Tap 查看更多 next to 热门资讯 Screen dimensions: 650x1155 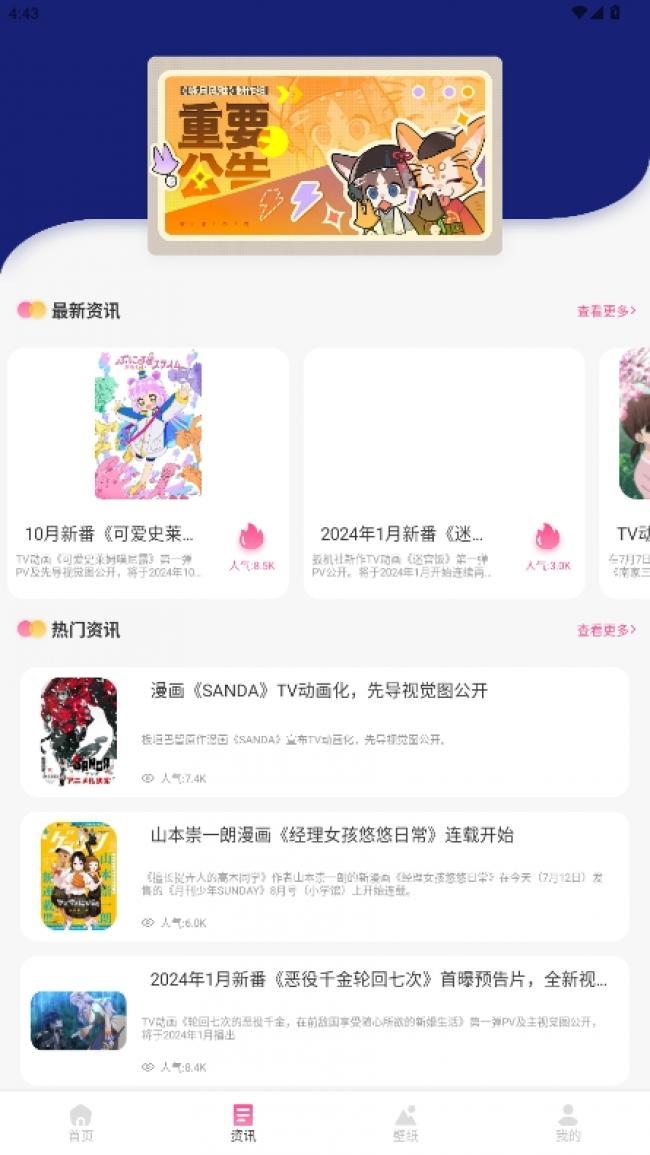click(606, 630)
